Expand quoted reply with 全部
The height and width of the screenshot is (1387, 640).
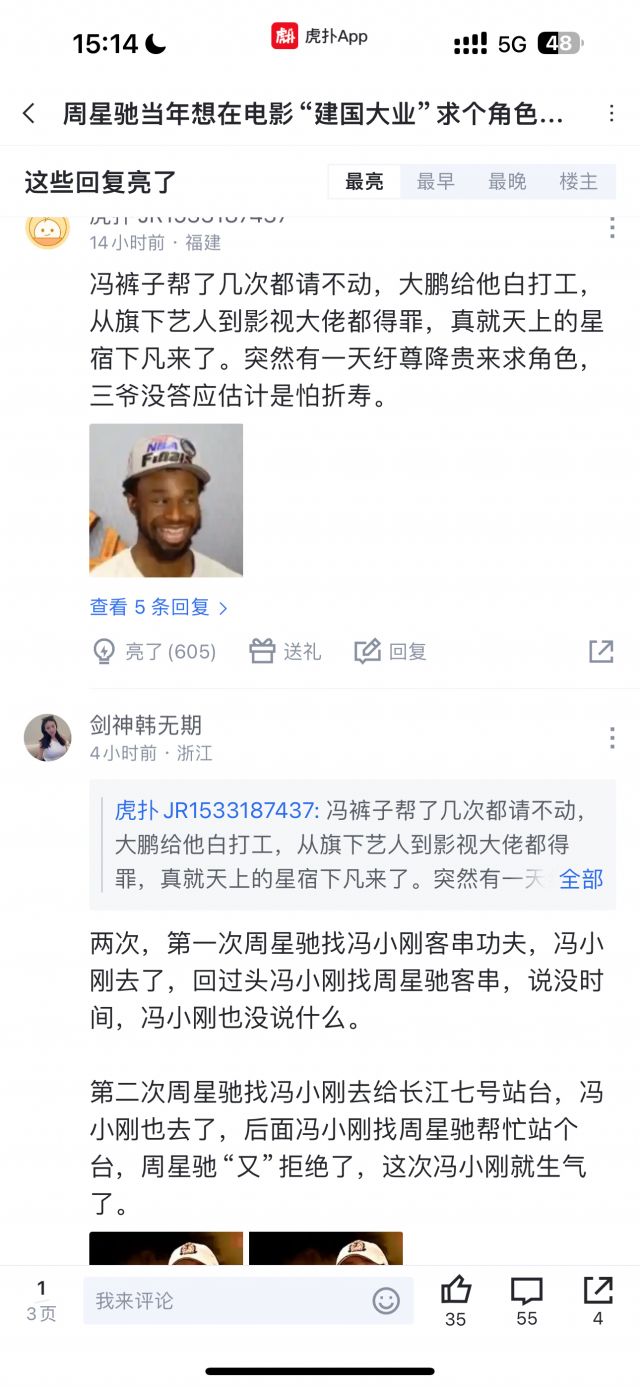580,879
